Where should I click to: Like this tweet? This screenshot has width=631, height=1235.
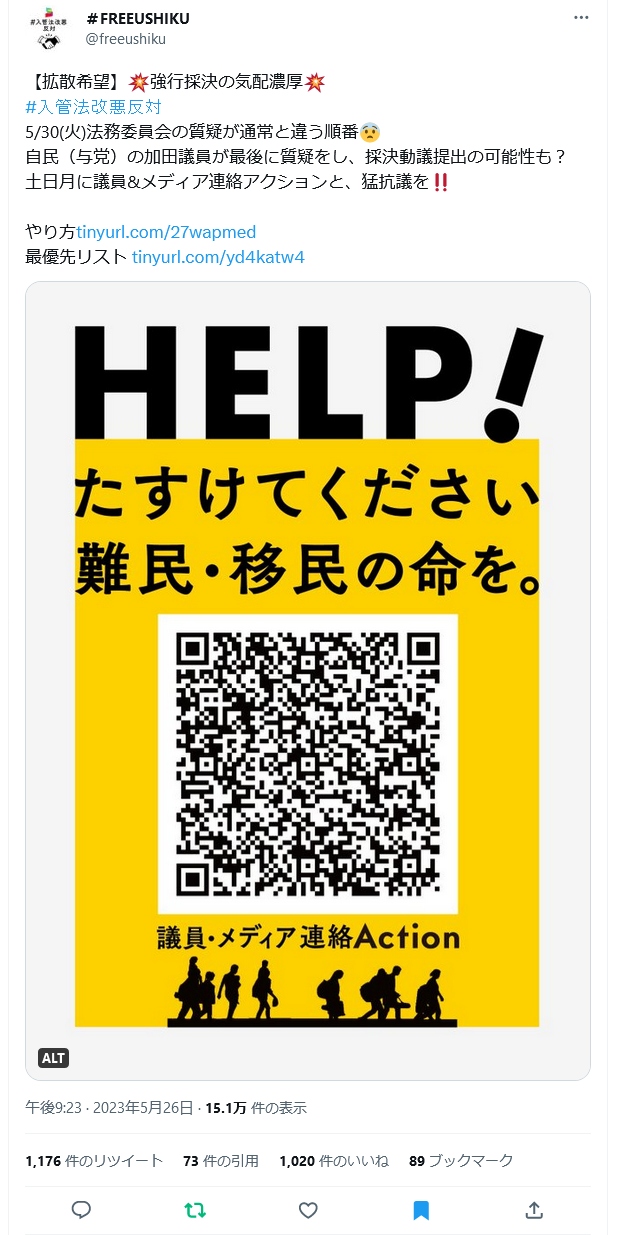pos(308,1210)
